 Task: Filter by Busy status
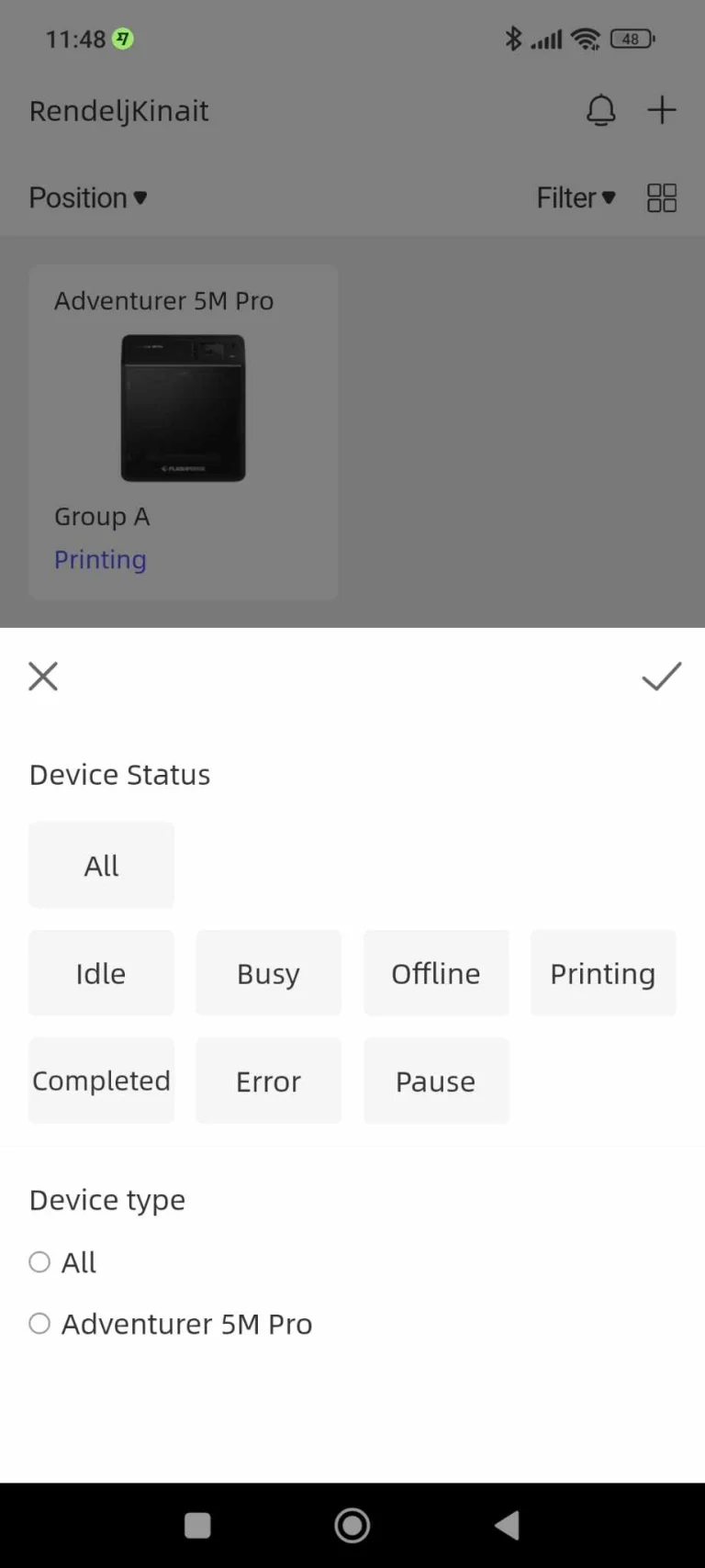pyautogui.click(x=268, y=973)
